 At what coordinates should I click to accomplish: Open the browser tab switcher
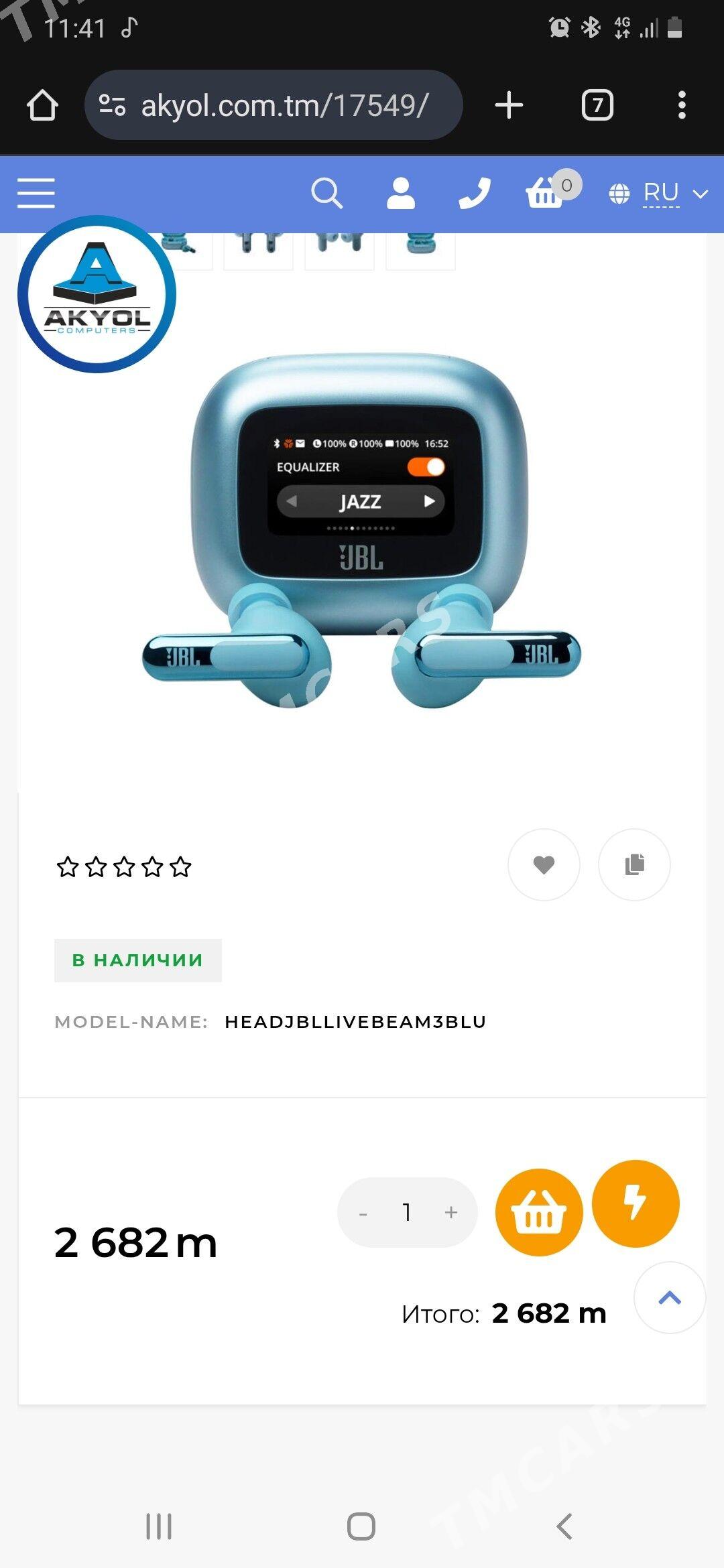597,105
